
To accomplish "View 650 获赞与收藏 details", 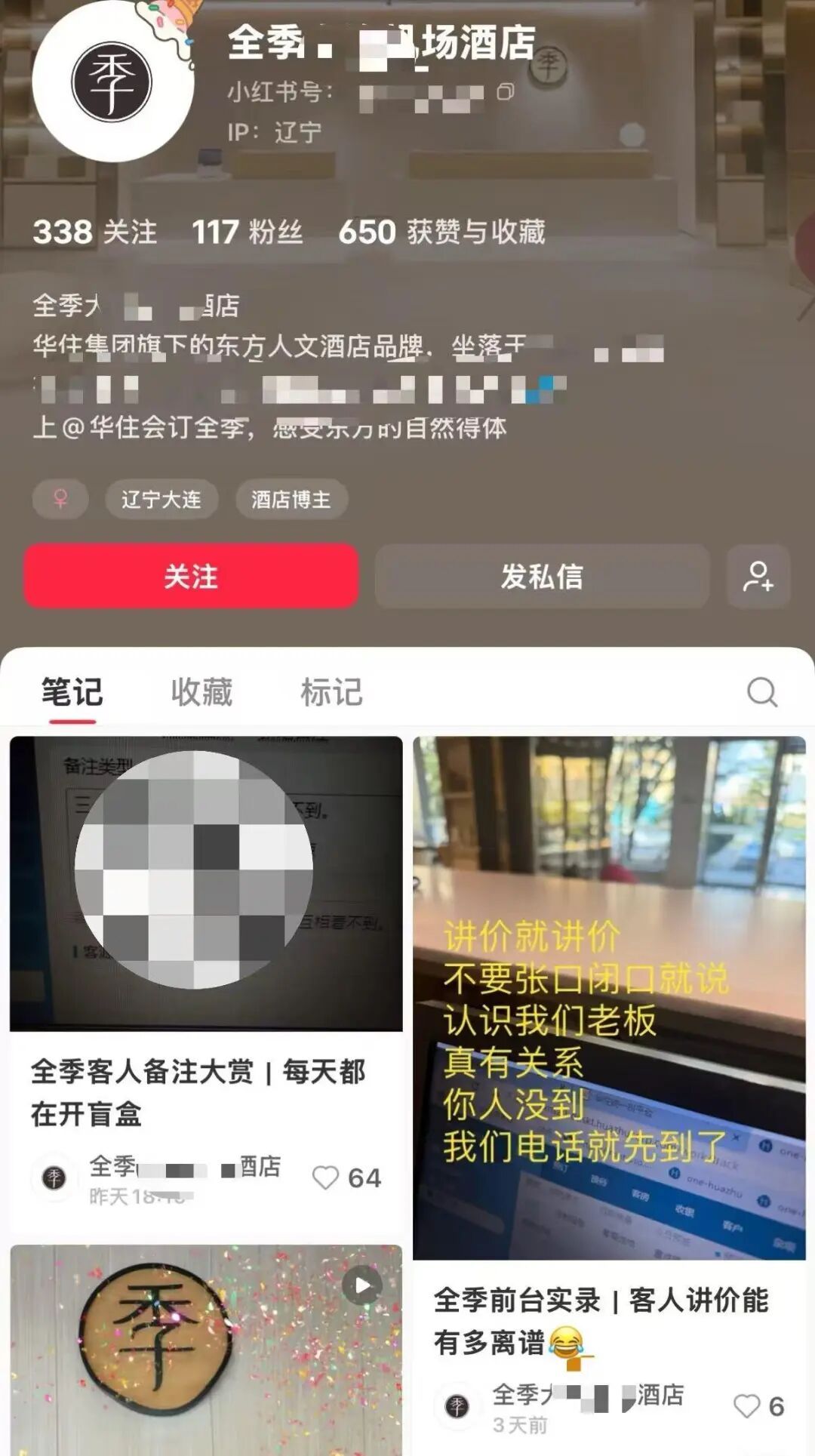I will [x=441, y=232].
